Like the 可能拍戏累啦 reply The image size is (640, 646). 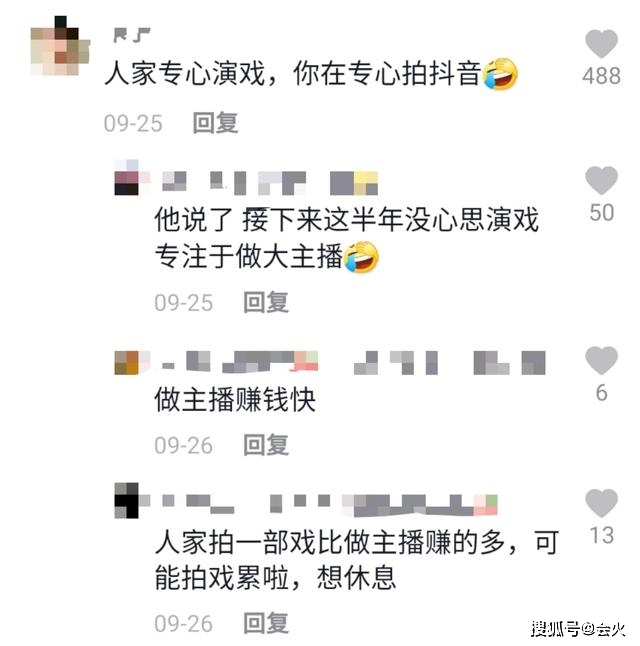click(x=601, y=504)
